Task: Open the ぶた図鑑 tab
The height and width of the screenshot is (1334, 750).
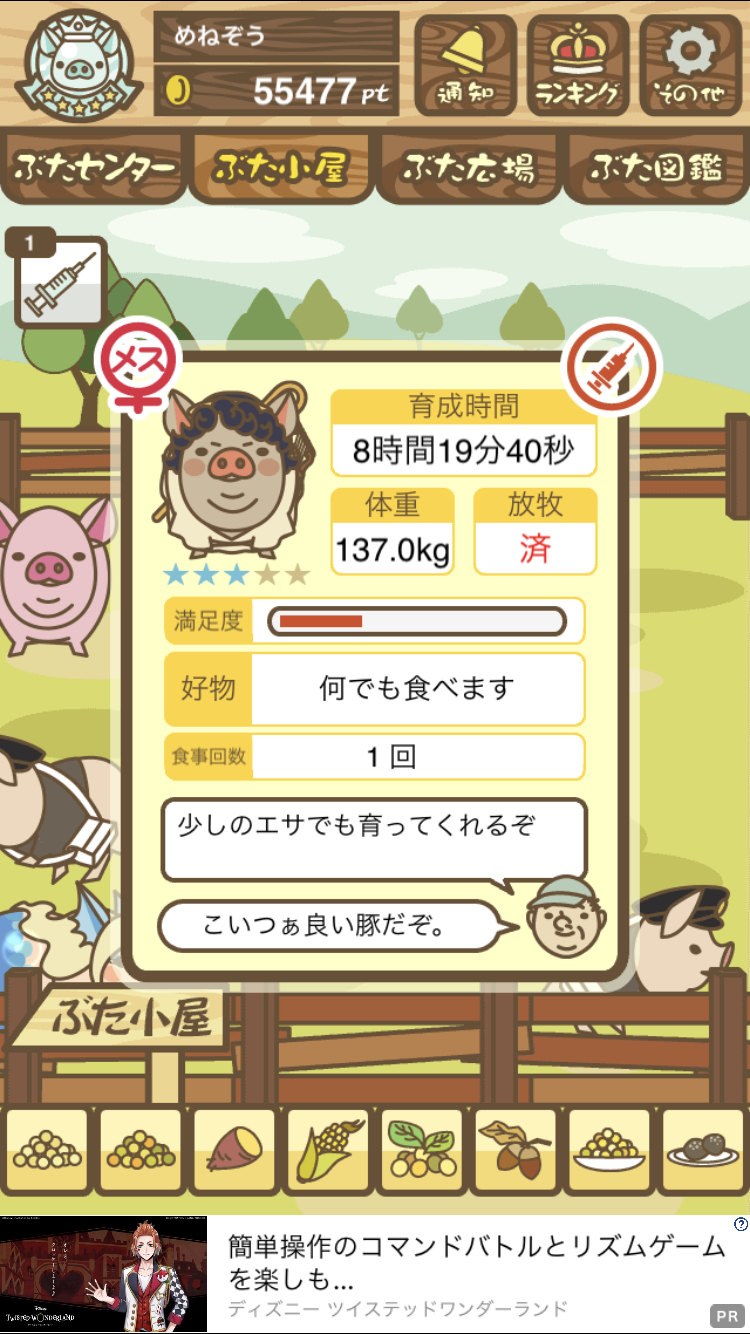Action: point(656,168)
